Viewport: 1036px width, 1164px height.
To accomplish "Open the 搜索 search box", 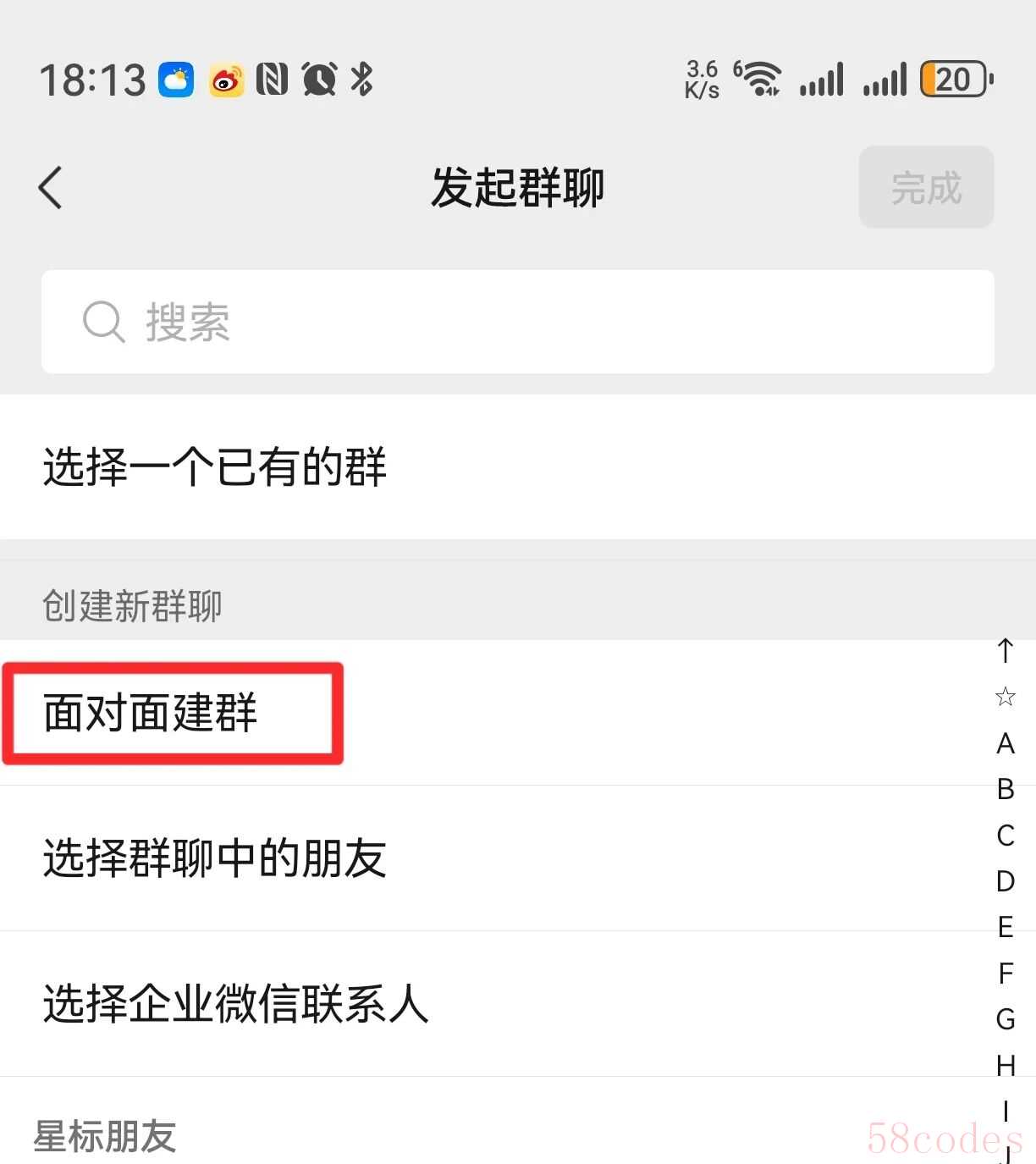I will click(517, 322).
